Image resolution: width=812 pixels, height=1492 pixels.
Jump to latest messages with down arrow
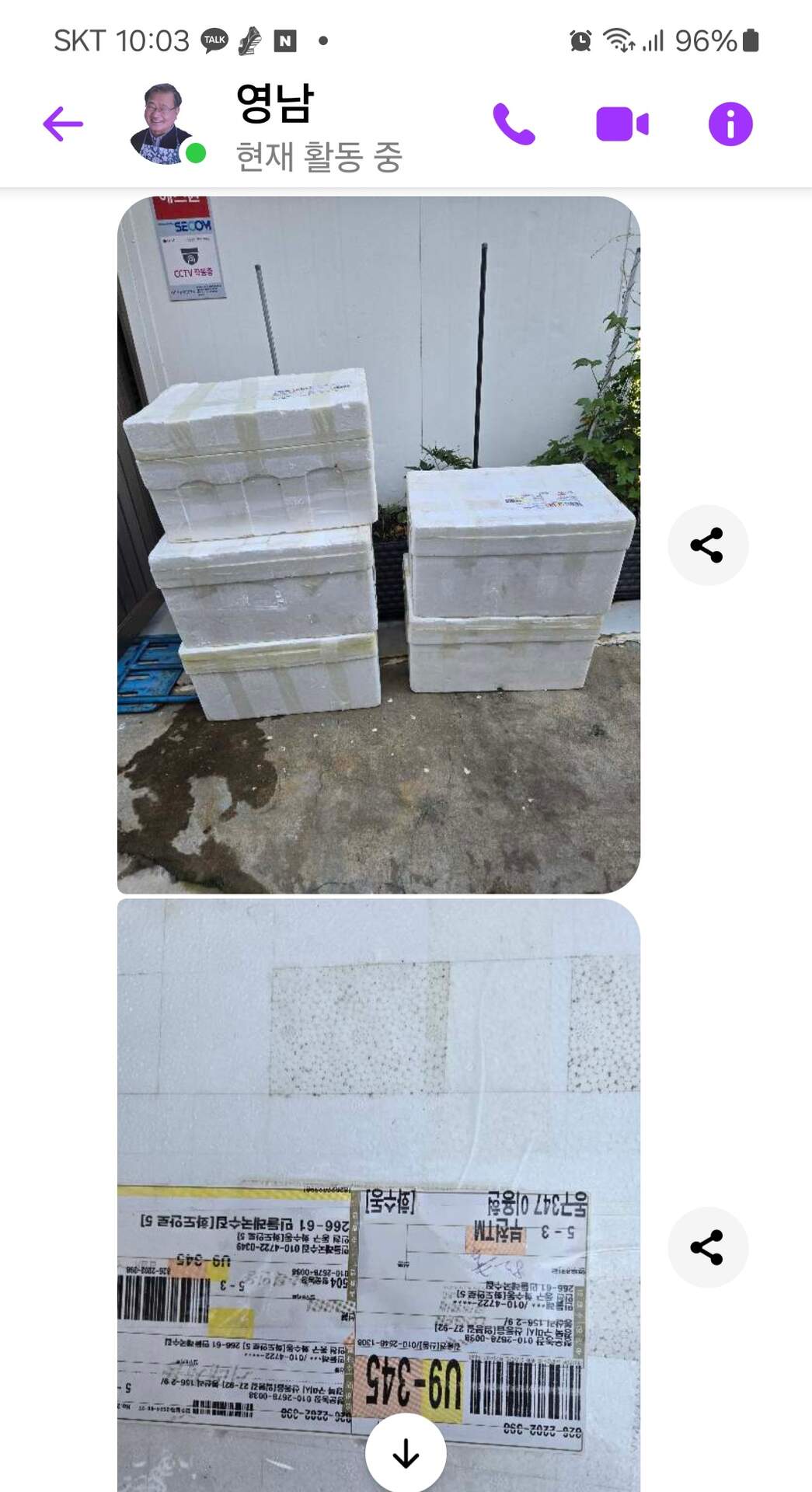pos(406,1452)
